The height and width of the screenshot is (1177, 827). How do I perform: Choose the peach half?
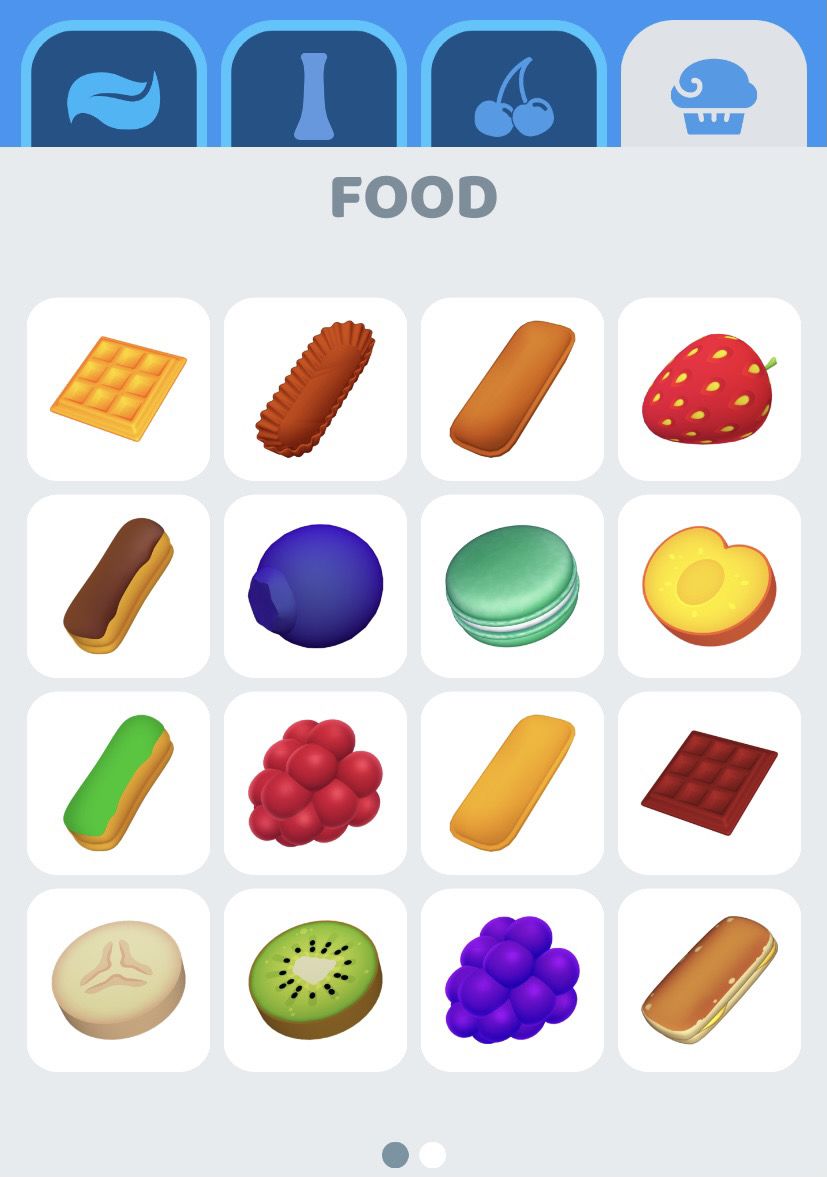(709, 585)
